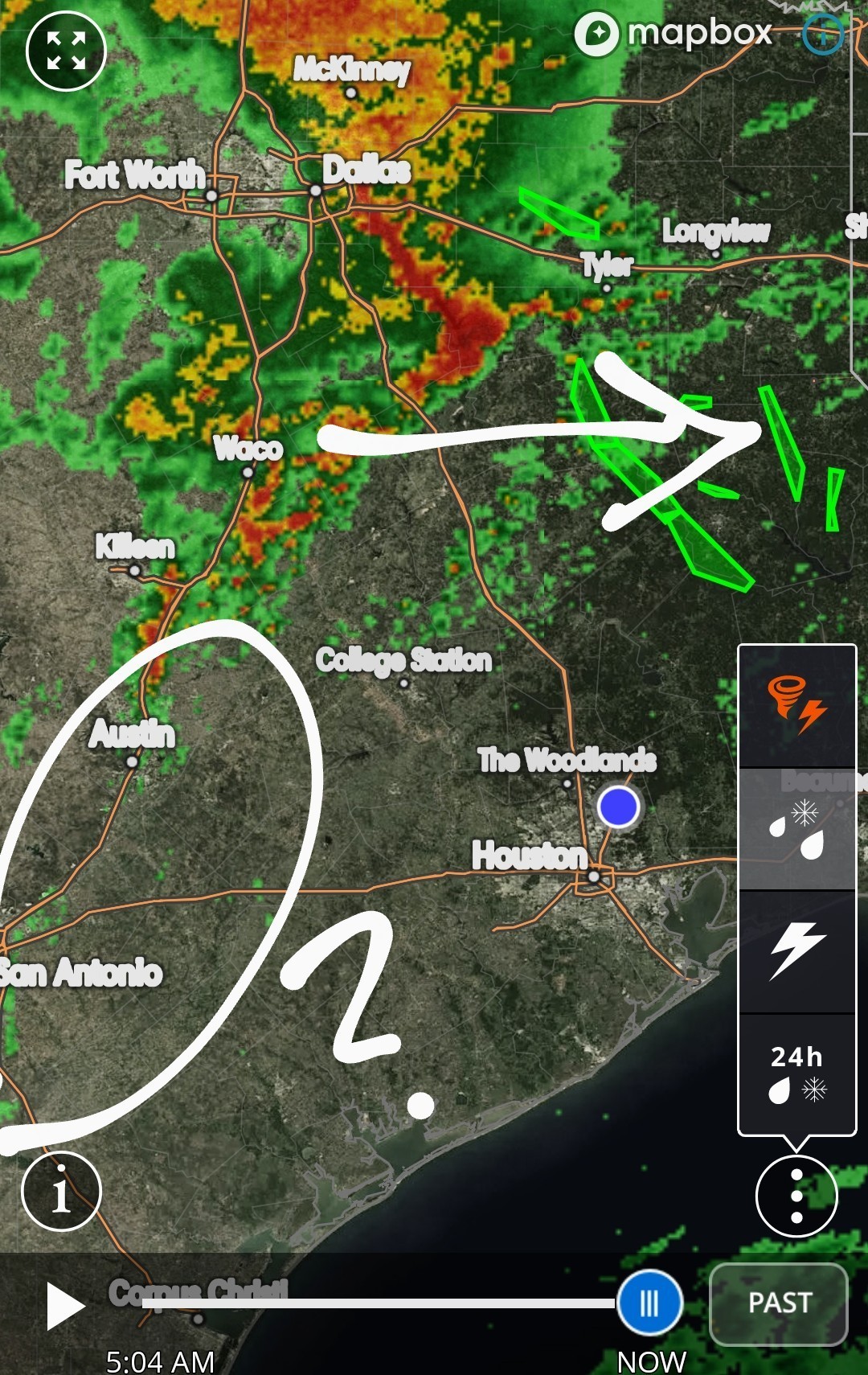868x1375 pixels.
Task: Open the map info button
Action: tap(61, 1192)
